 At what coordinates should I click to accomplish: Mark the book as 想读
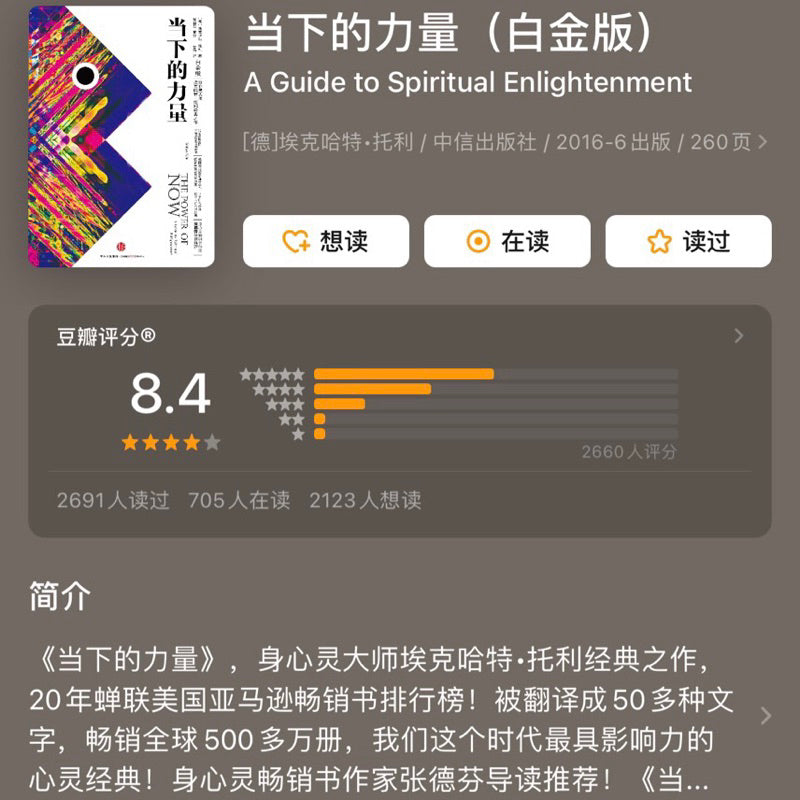coord(326,241)
